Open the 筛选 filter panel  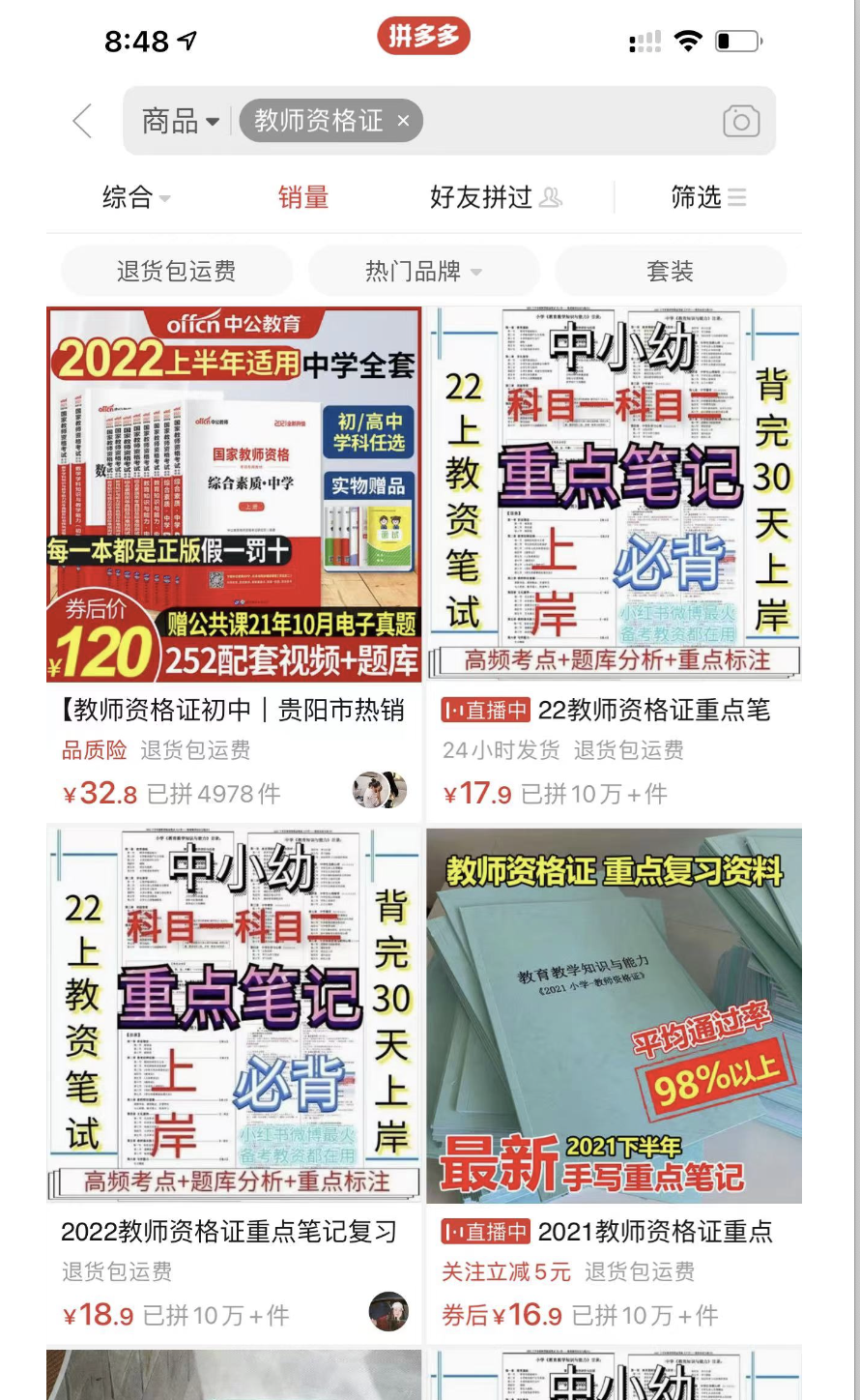[x=708, y=197]
